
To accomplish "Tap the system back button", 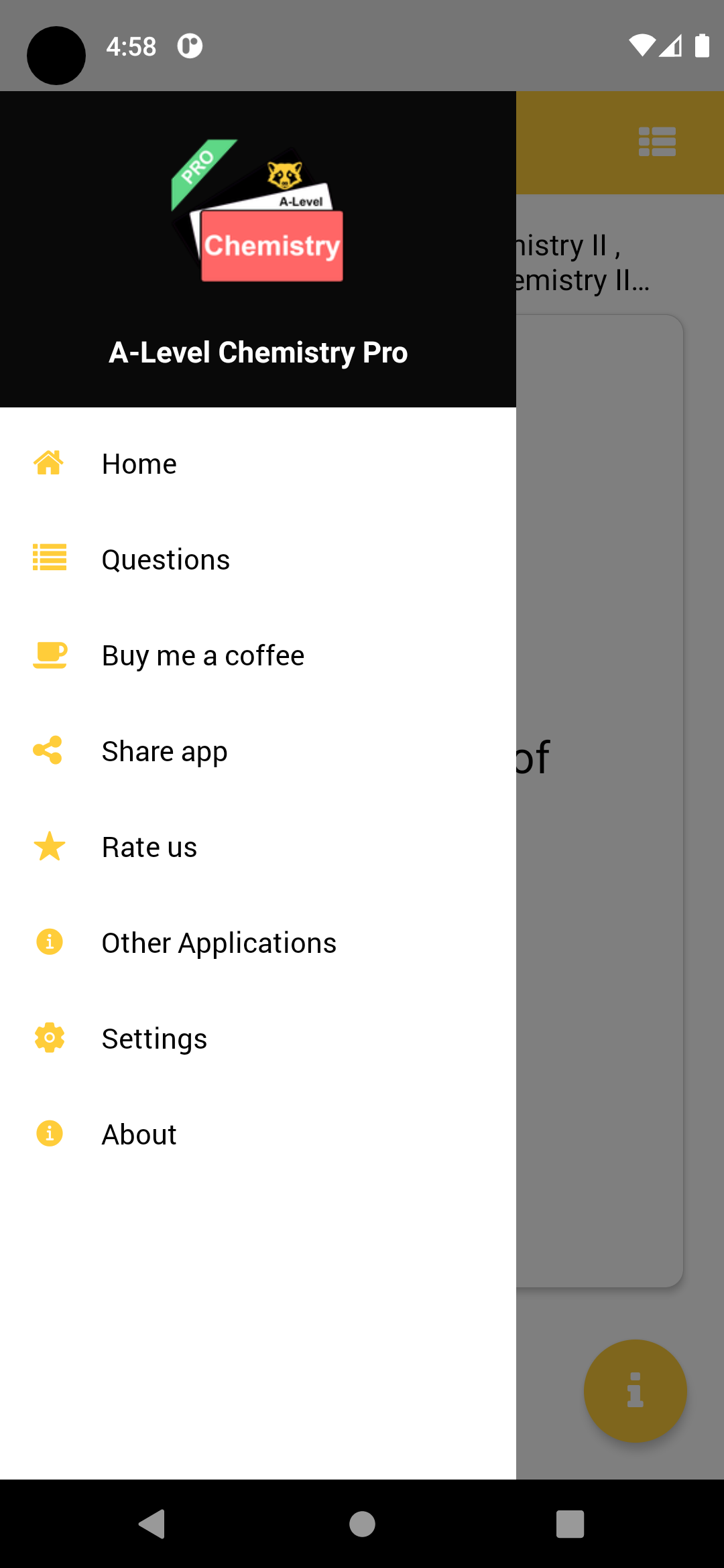I will (153, 1524).
